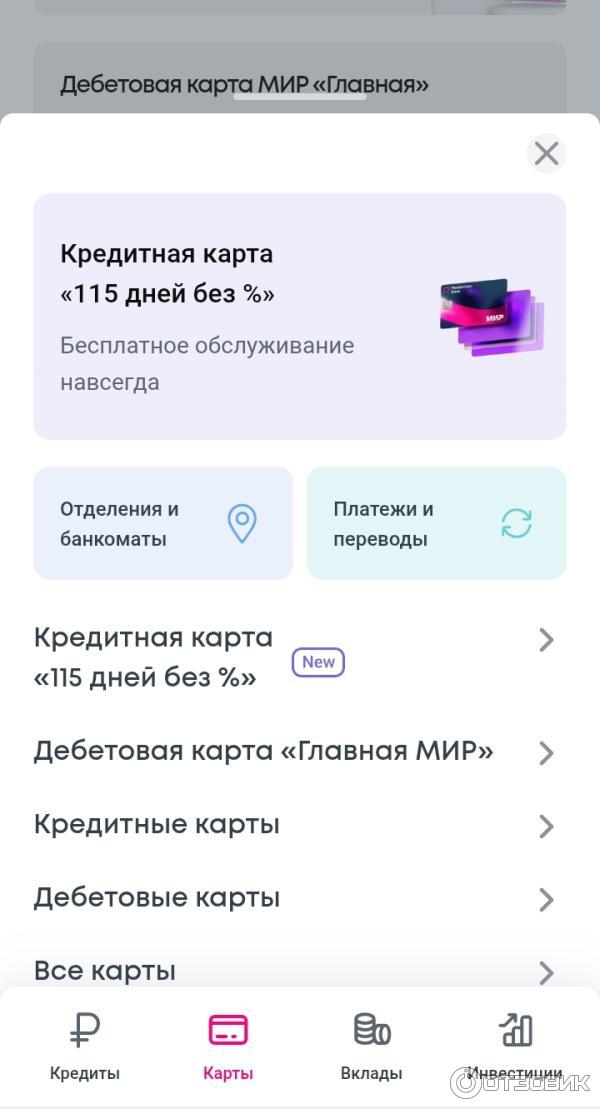Open the New «115 дней без %» card row
The width and height of the screenshot is (600, 1109).
pos(290,658)
